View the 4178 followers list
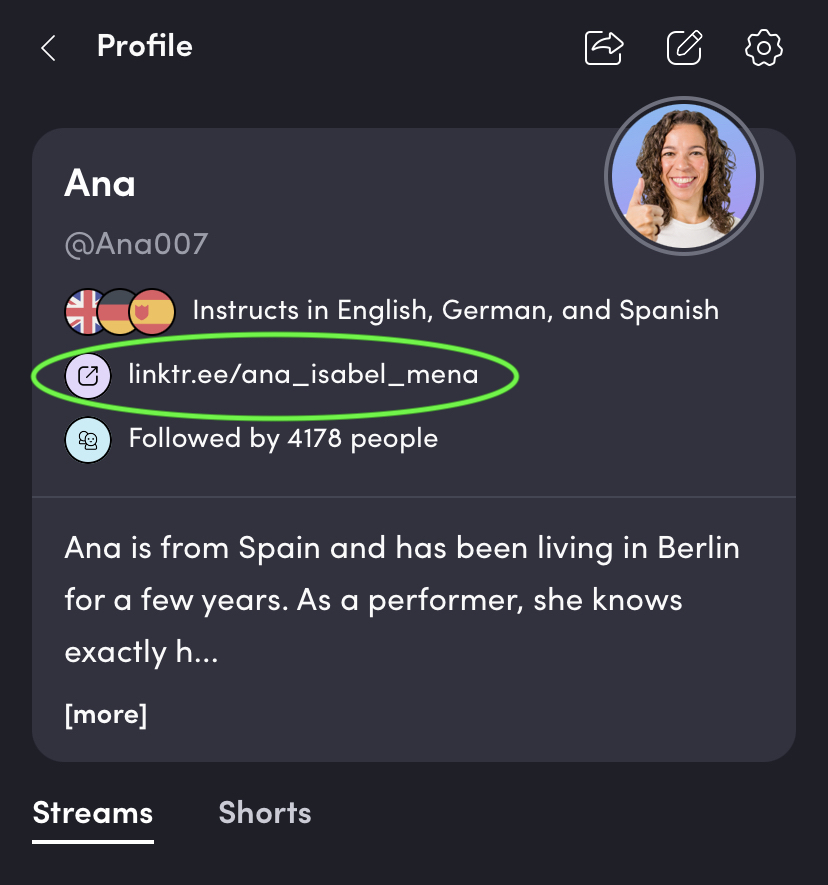828x885 pixels. point(283,438)
